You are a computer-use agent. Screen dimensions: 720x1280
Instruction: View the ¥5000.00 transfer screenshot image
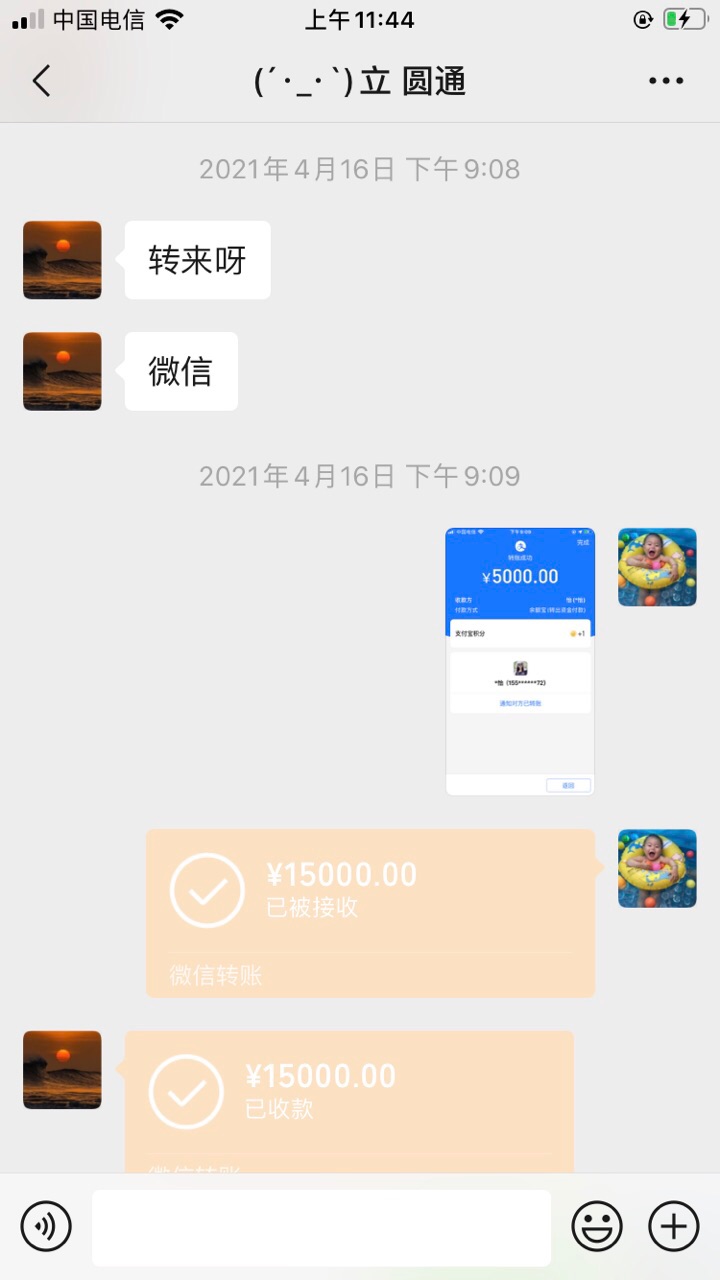coord(520,661)
